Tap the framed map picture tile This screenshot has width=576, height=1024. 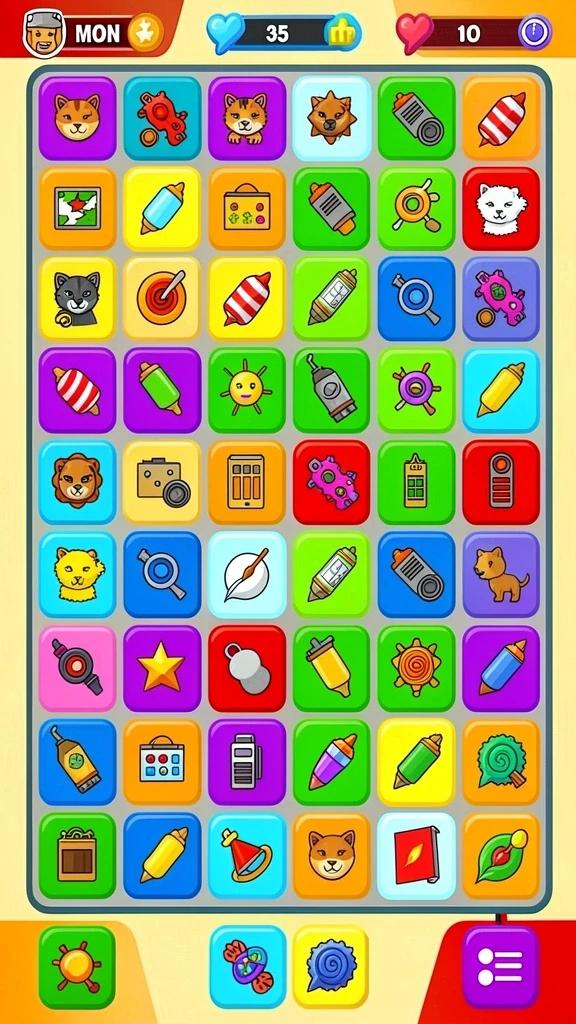[77, 209]
